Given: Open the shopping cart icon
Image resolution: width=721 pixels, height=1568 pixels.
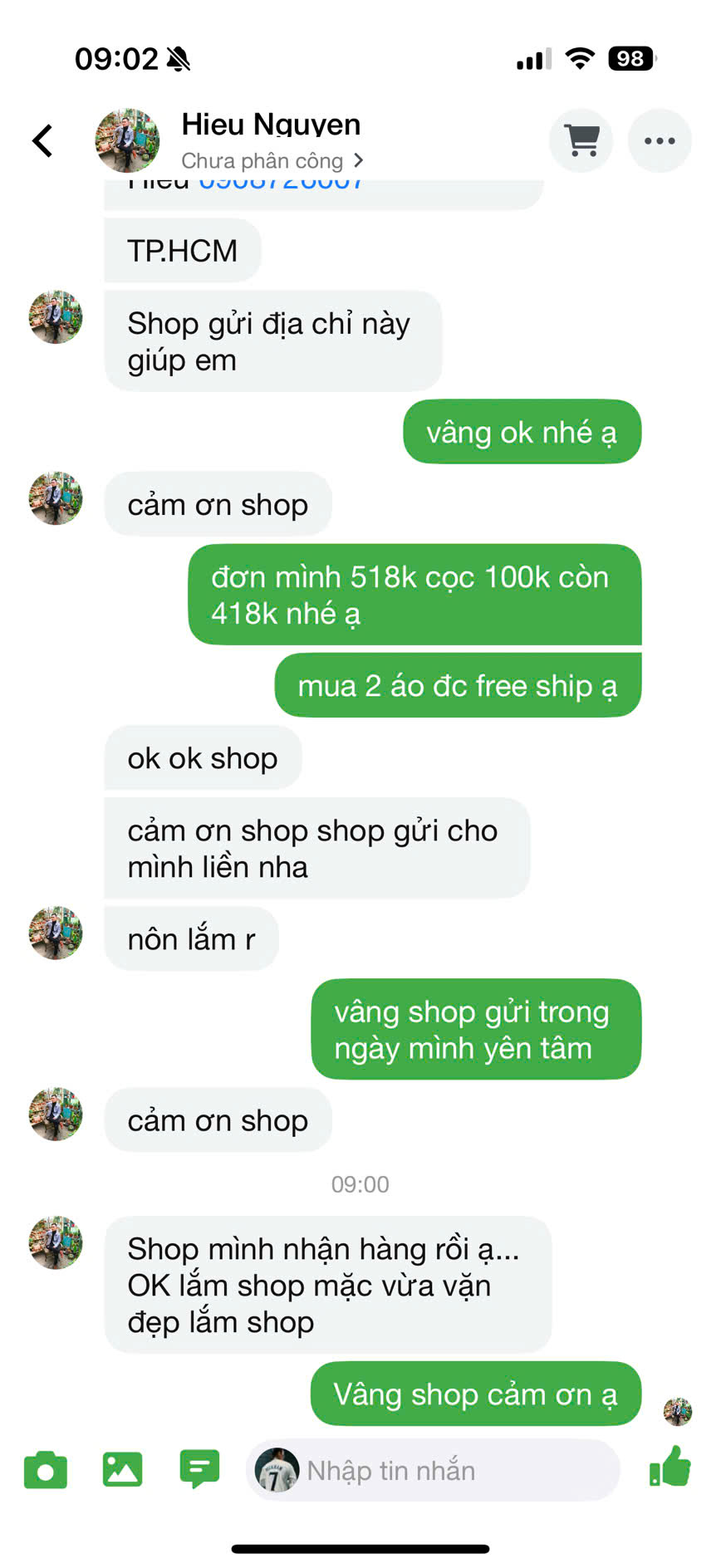Looking at the screenshot, I should (581, 140).
